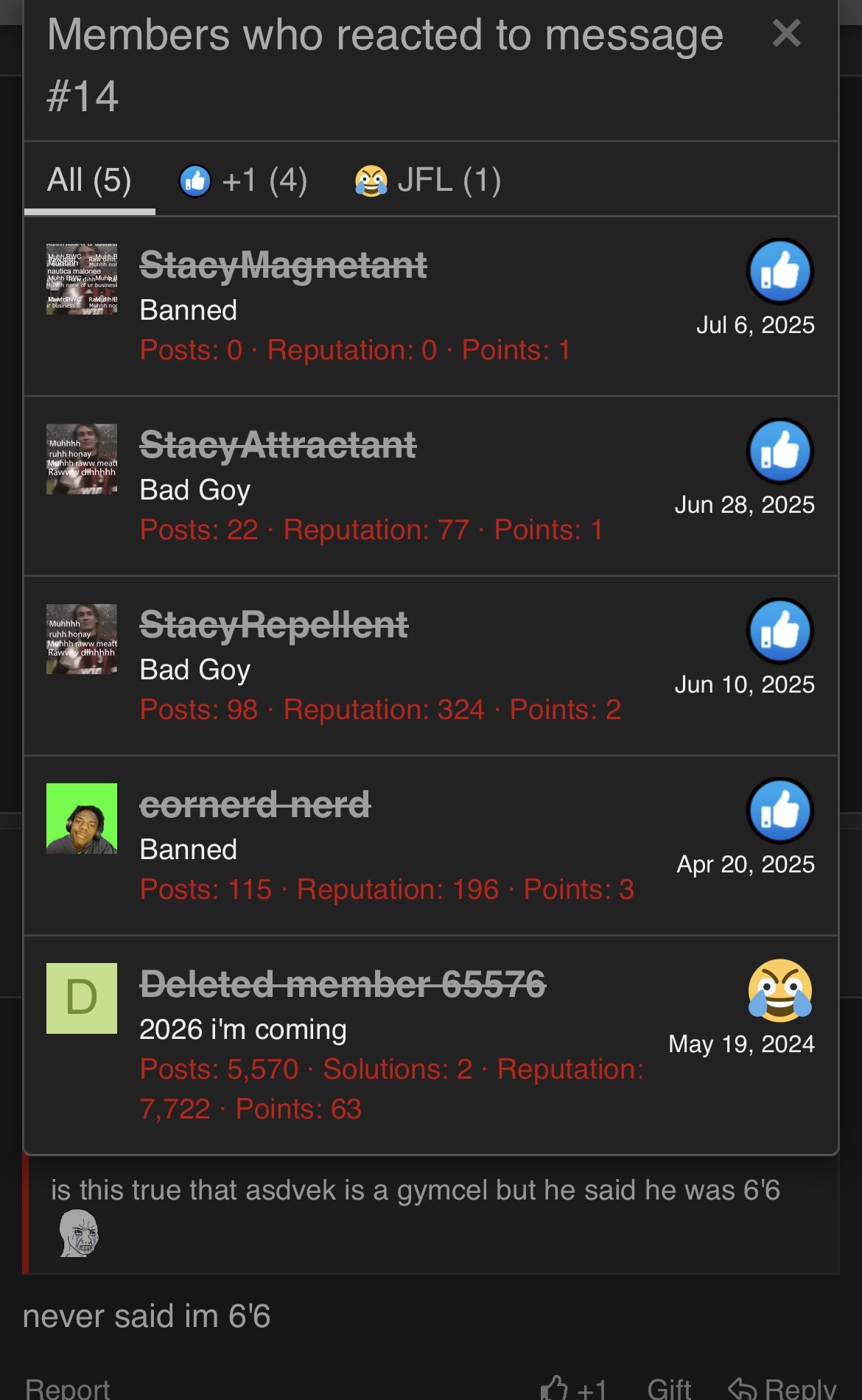Report this post
This screenshot has height=1400, width=862.
coord(68,1388)
